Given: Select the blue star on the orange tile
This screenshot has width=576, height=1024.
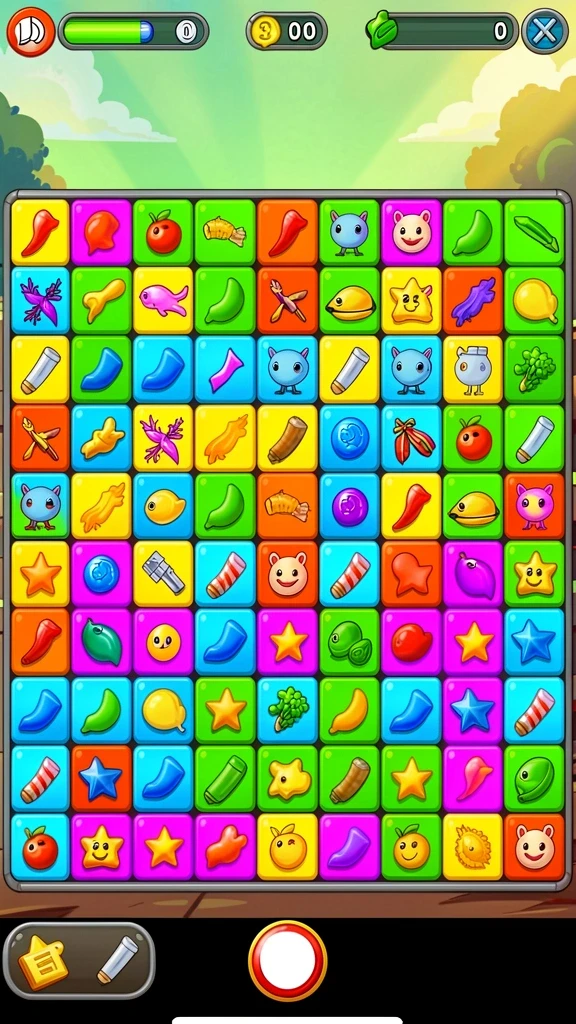Looking at the screenshot, I should pyautogui.click(x=101, y=778).
